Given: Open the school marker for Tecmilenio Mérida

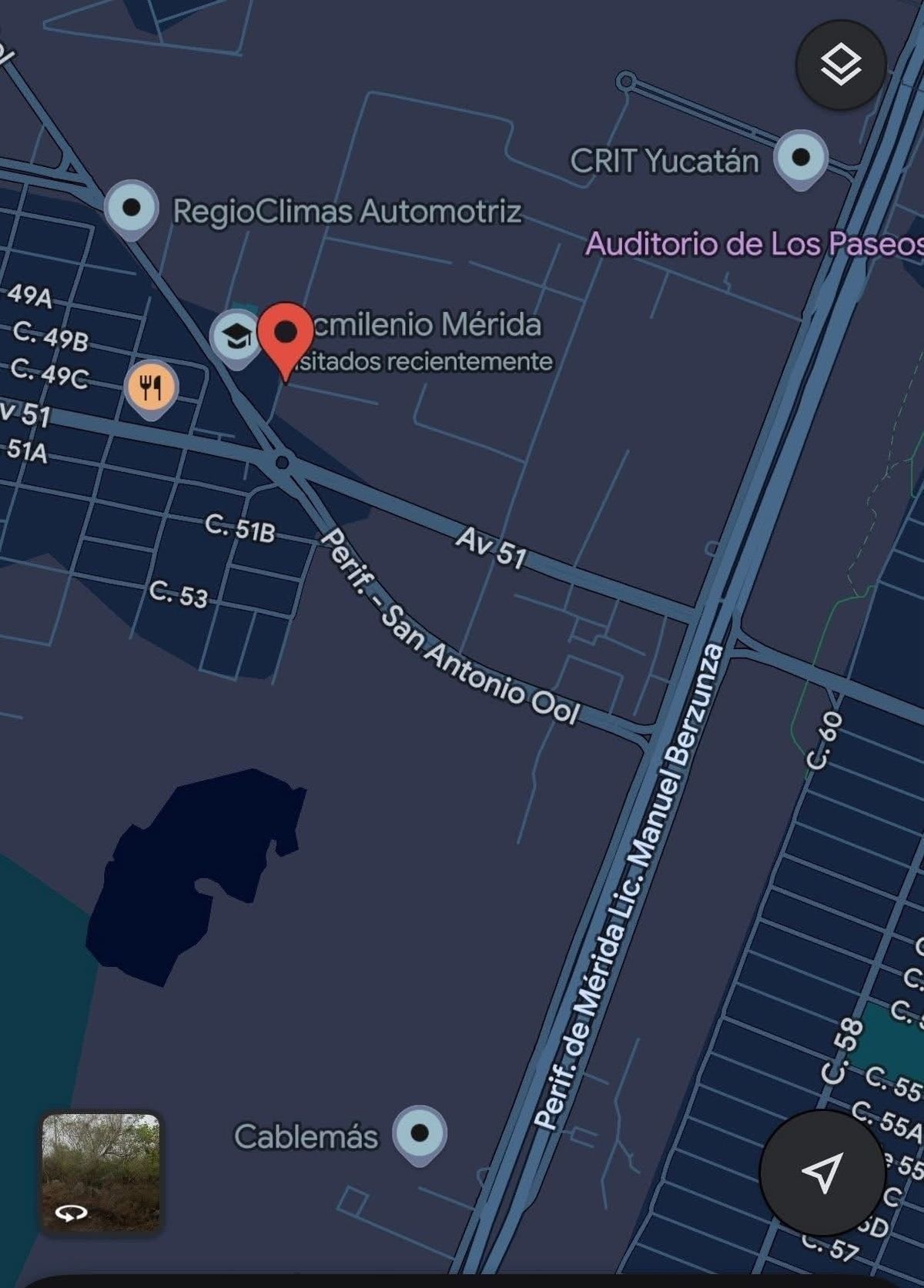Looking at the screenshot, I should point(236,337).
